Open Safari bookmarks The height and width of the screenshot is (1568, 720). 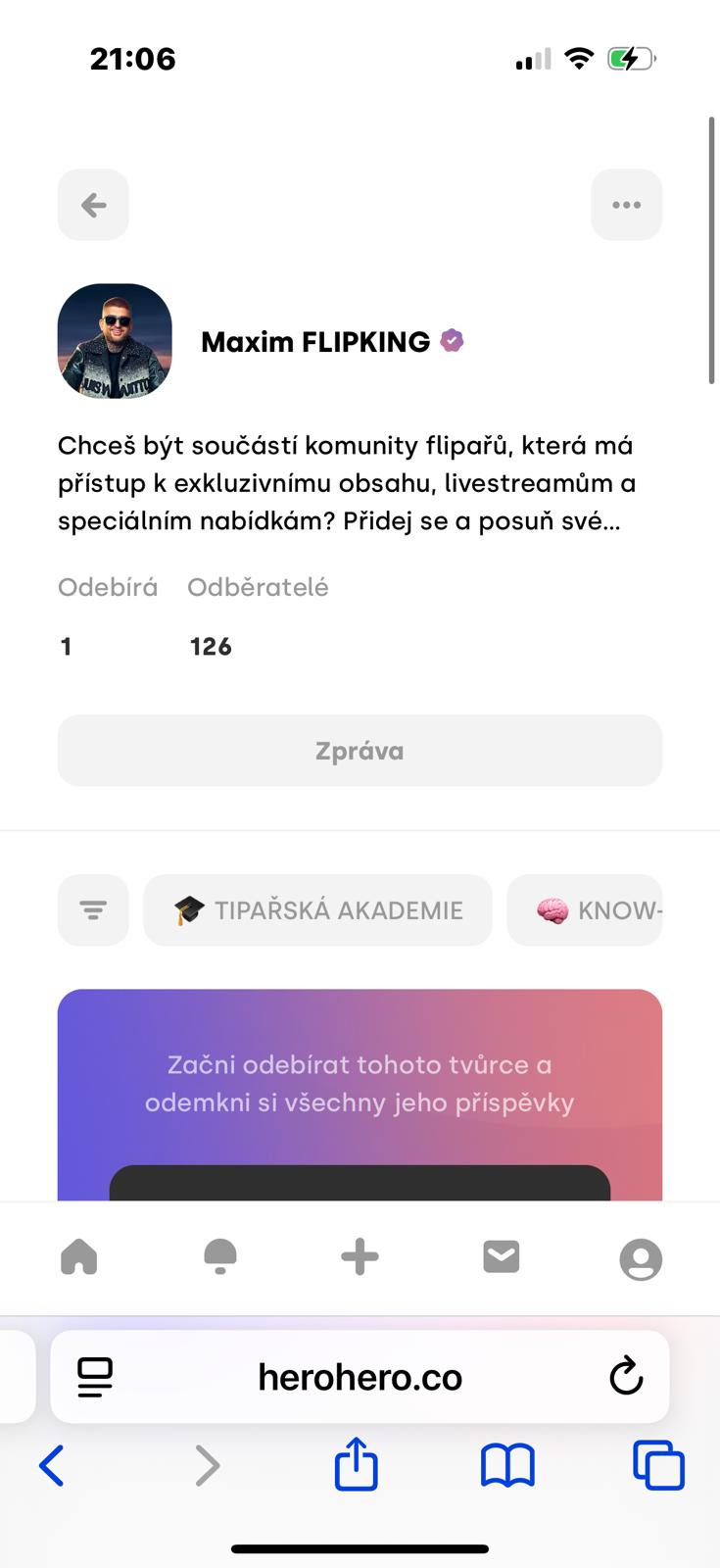tap(507, 1465)
